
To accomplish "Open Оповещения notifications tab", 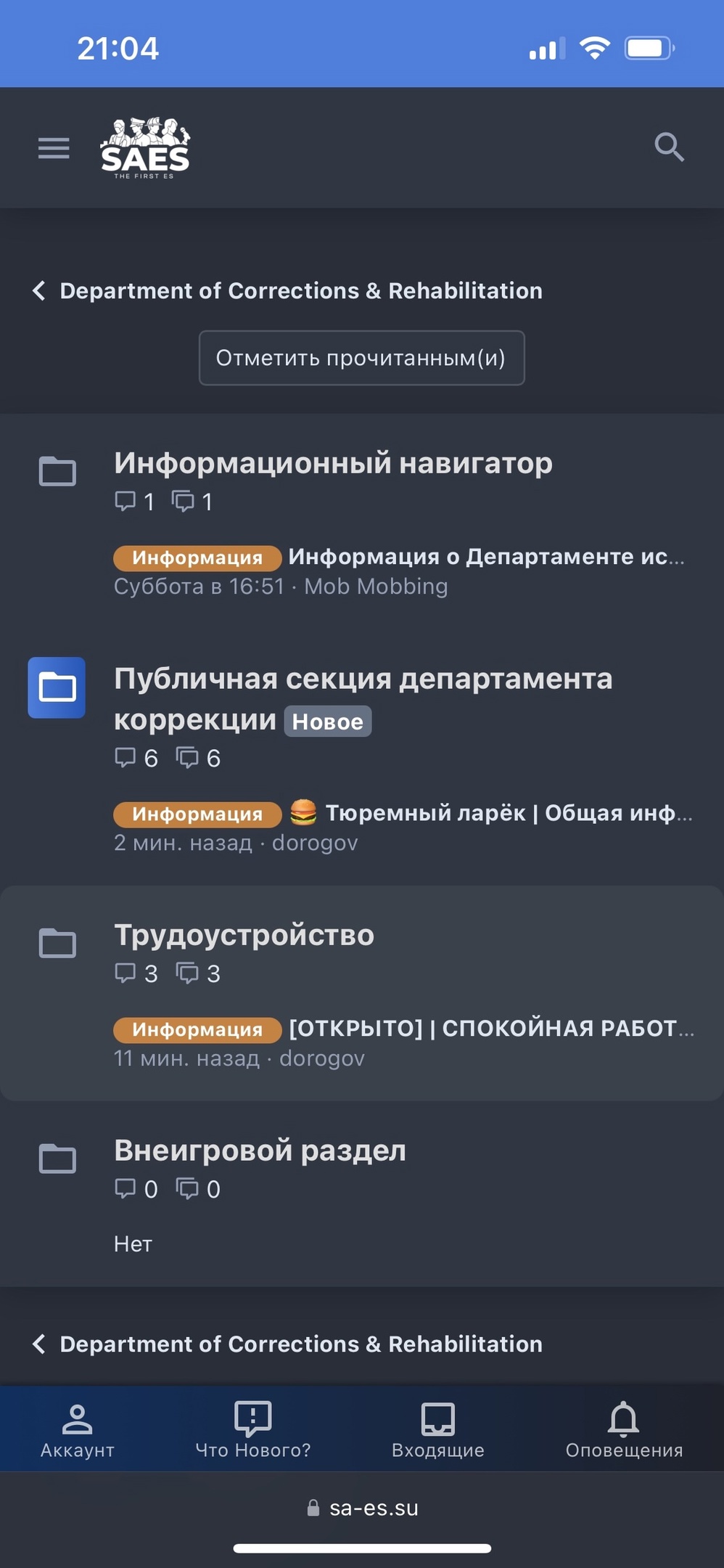I will pyautogui.click(x=624, y=1430).
